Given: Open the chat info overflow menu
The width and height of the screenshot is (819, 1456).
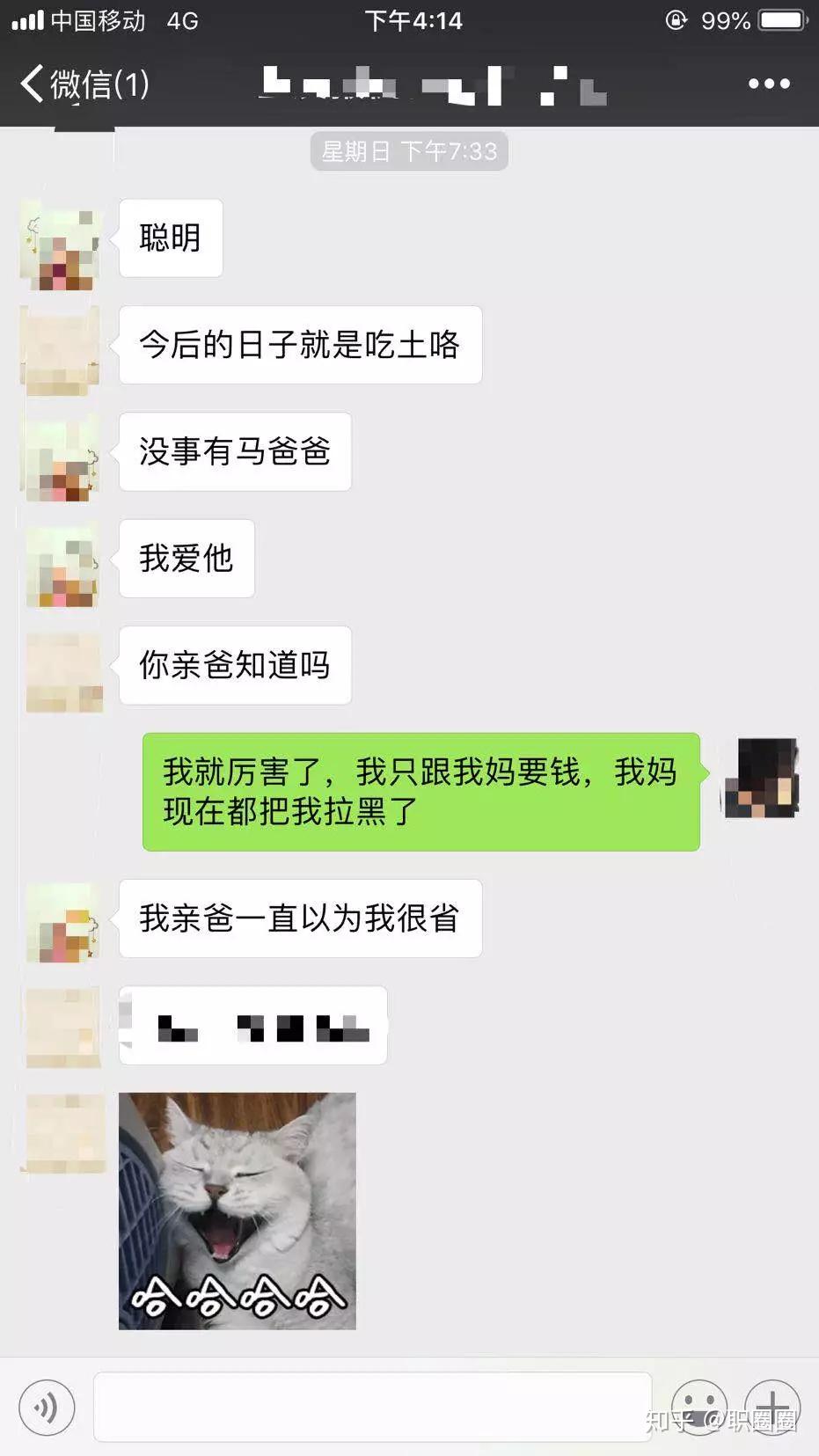Looking at the screenshot, I should point(768,84).
